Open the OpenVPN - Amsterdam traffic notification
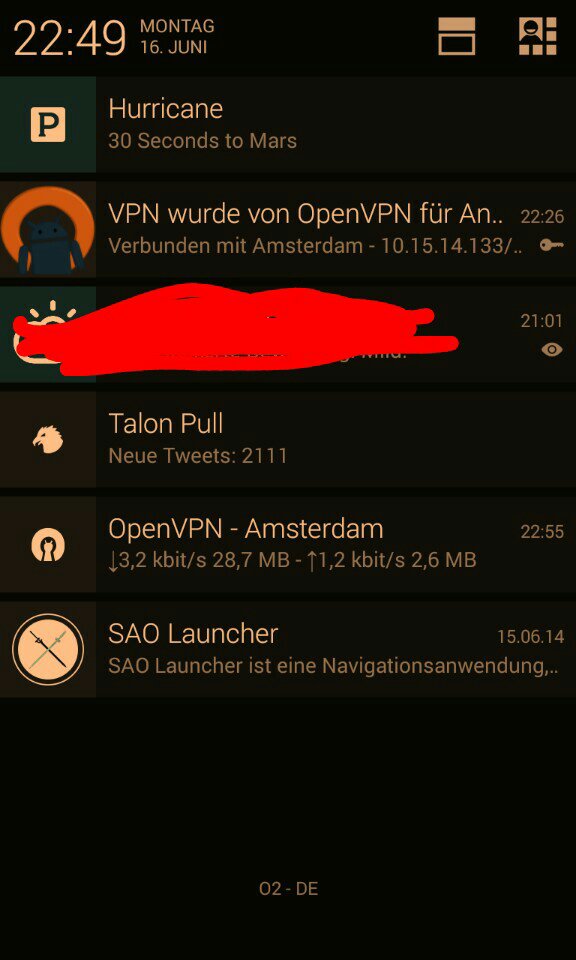Screen dimensions: 576x960 tap(288, 545)
